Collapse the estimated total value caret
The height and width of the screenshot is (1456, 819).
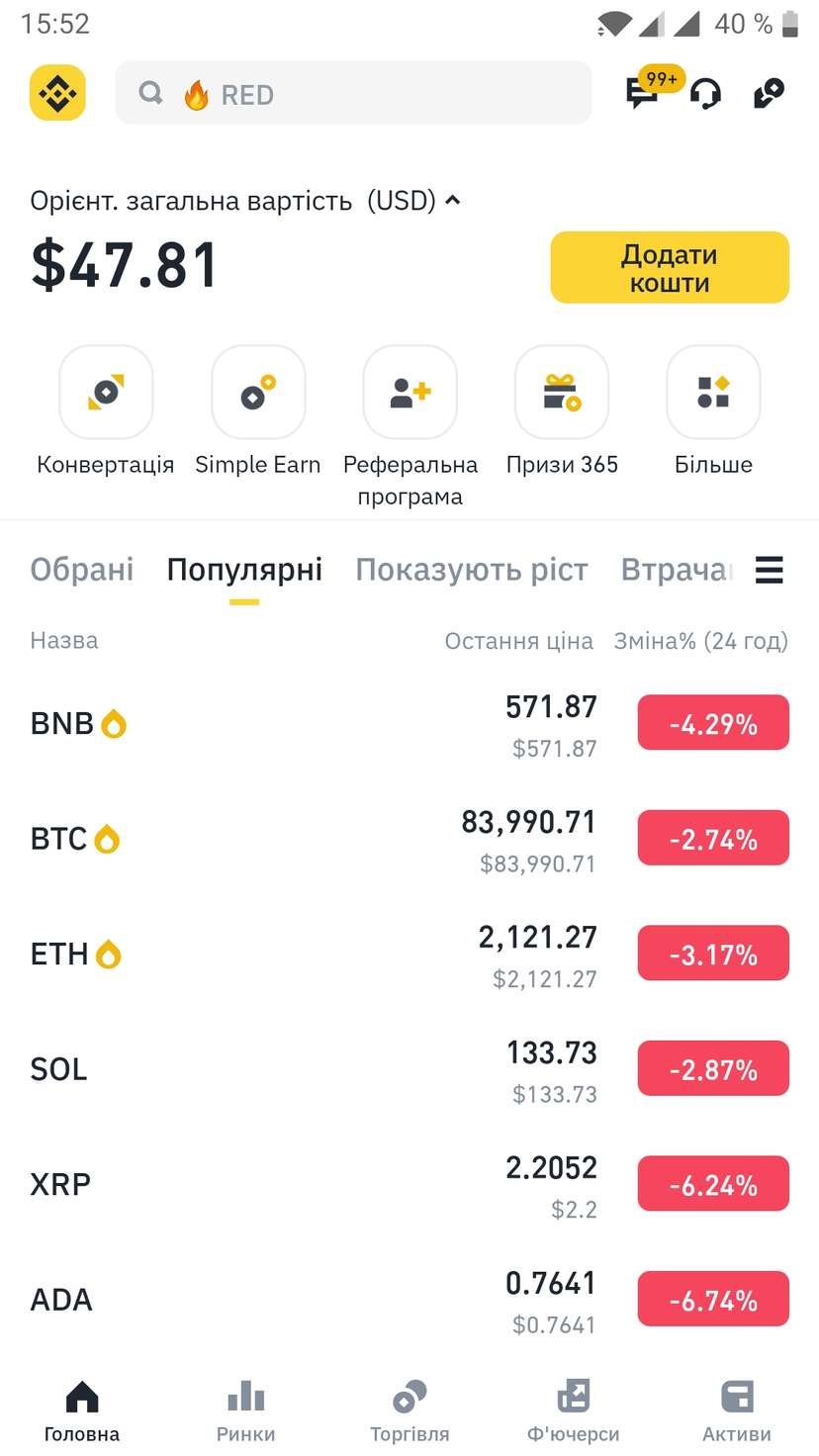tap(453, 200)
